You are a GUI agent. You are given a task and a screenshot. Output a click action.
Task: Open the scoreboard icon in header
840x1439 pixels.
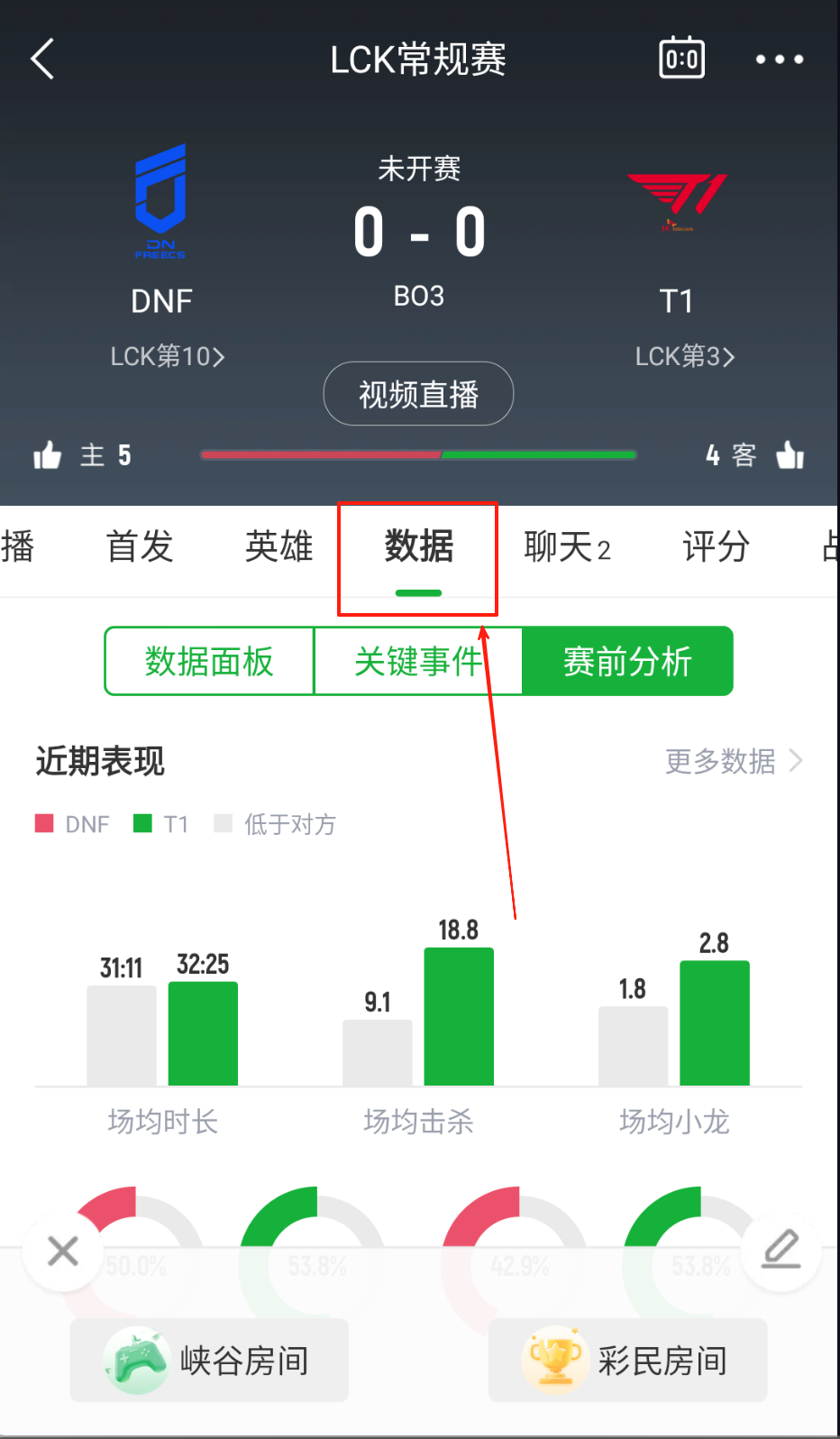[x=681, y=60]
